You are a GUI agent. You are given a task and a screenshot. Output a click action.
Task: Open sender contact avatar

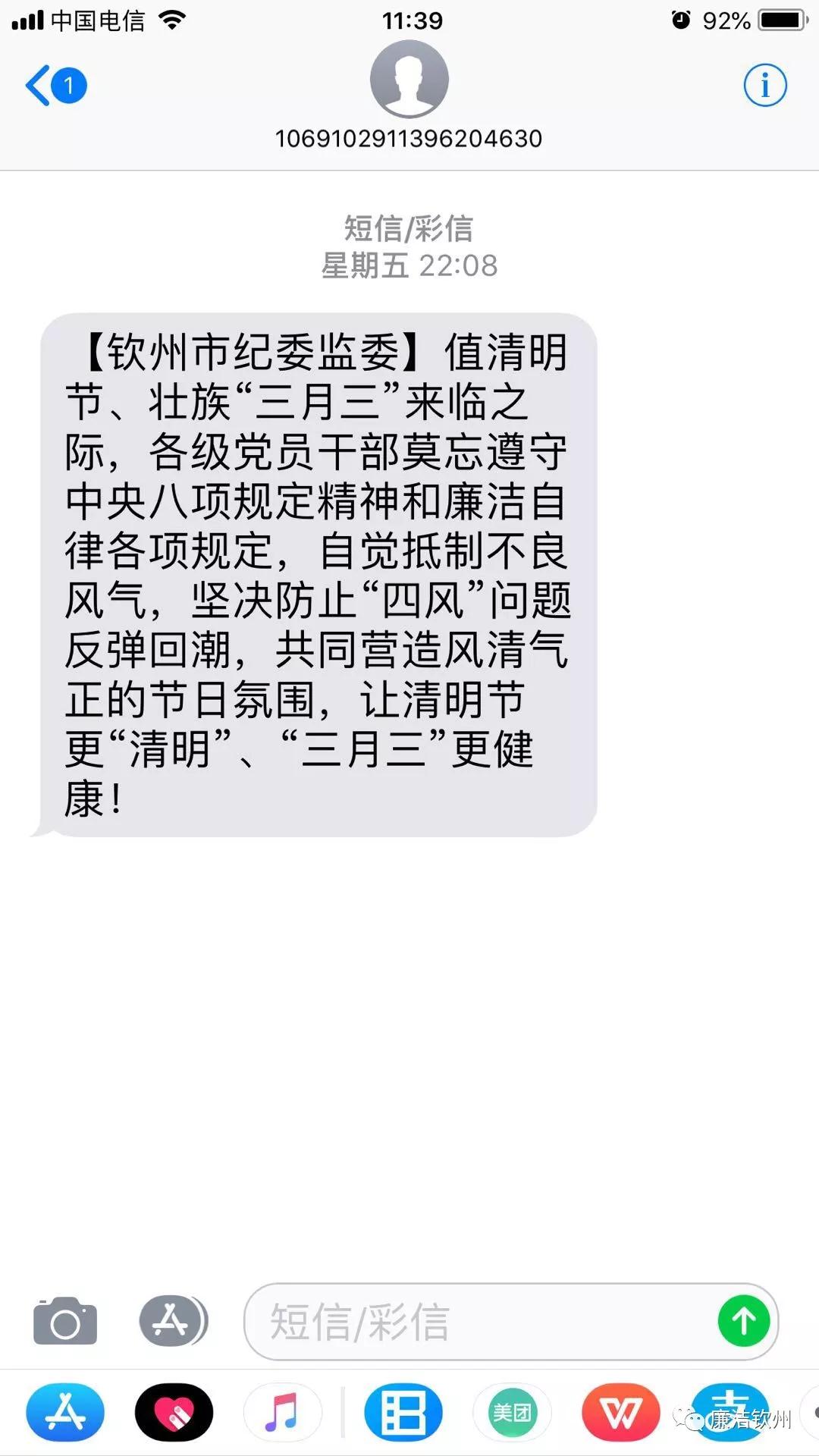coord(409,79)
